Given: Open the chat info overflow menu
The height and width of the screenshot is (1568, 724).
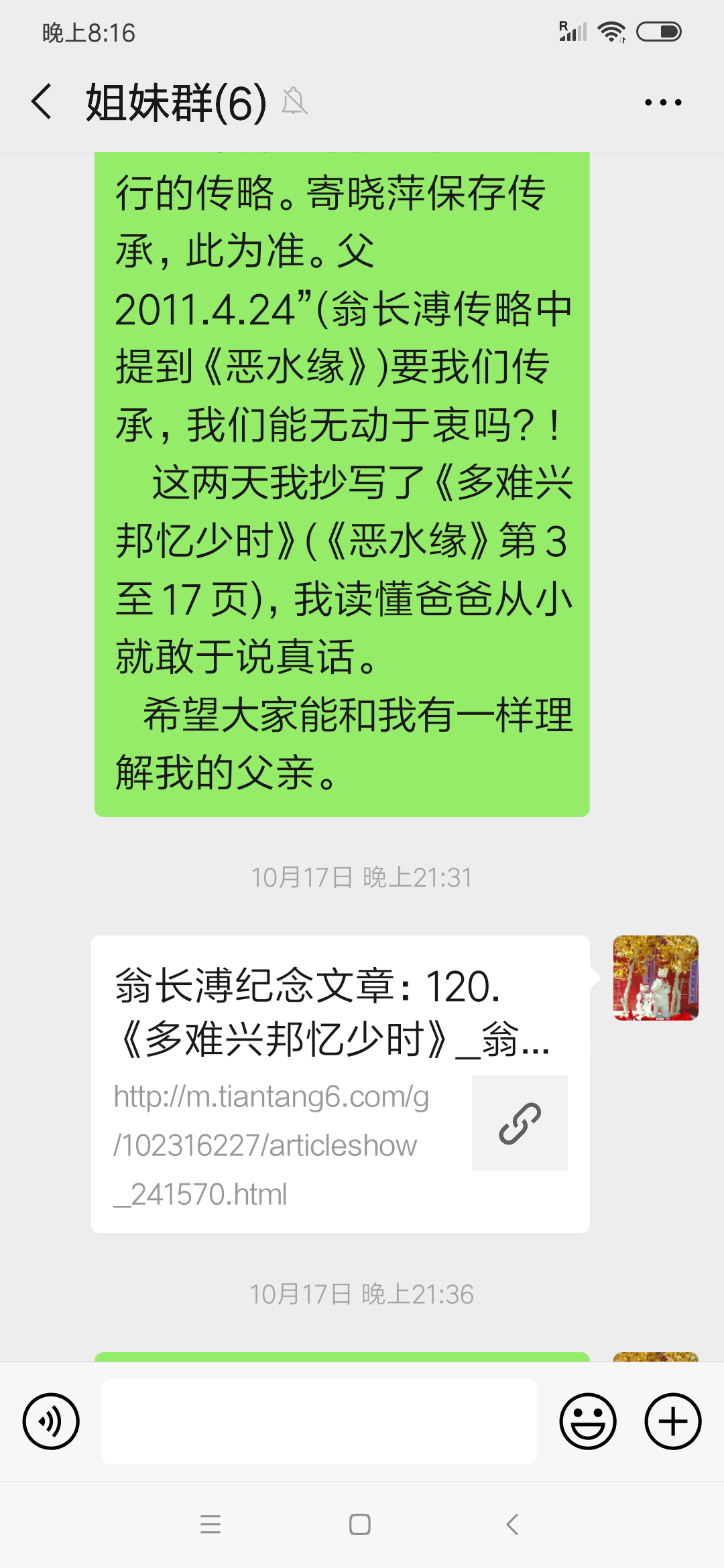Looking at the screenshot, I should click(662, 103).
